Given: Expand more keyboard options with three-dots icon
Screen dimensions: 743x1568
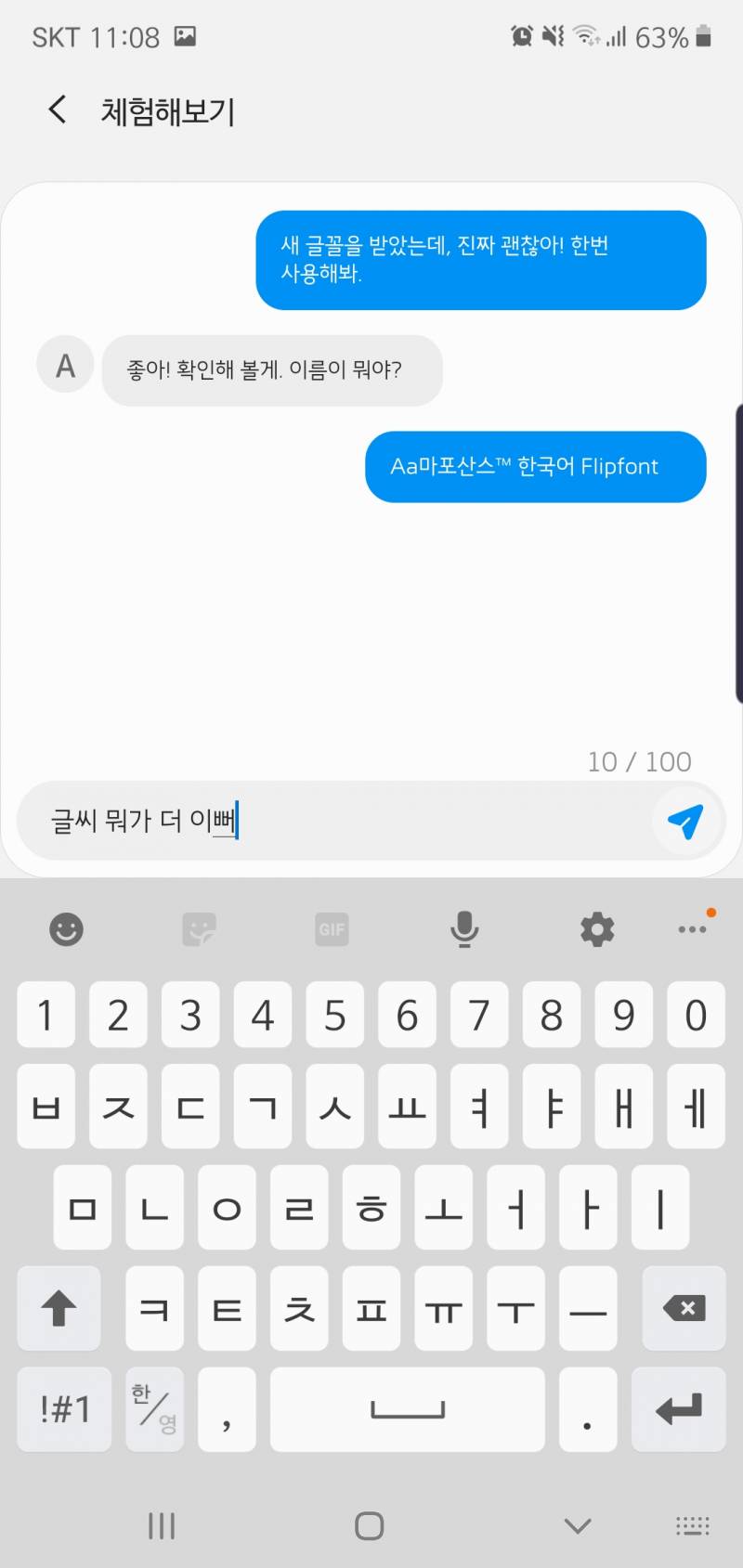Looking at the screenshot, I should [692, 928].
